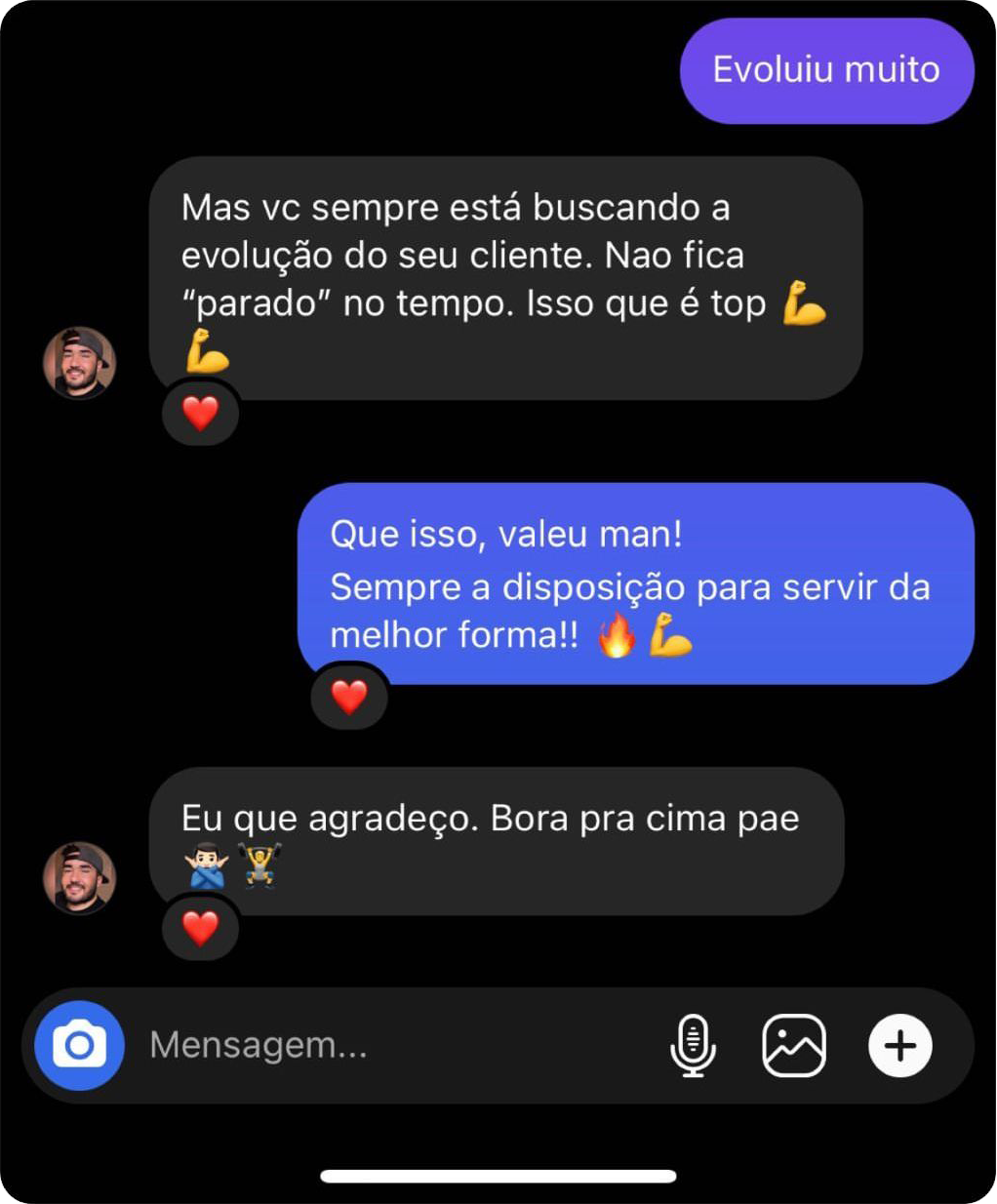Open sender's profile picture beside "Bora pra cima pae"
This screenshot has height=1204, width=997.
(x=79, y=877)
